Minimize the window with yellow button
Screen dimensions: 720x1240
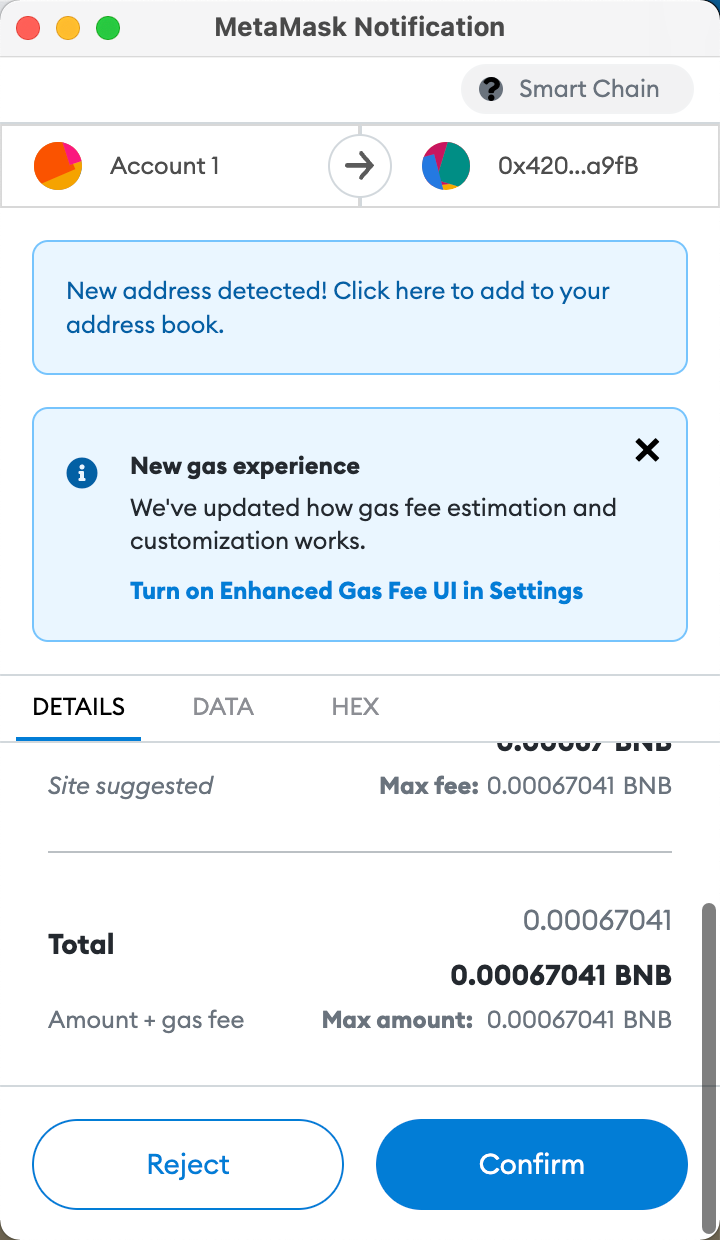coord(68,28)
